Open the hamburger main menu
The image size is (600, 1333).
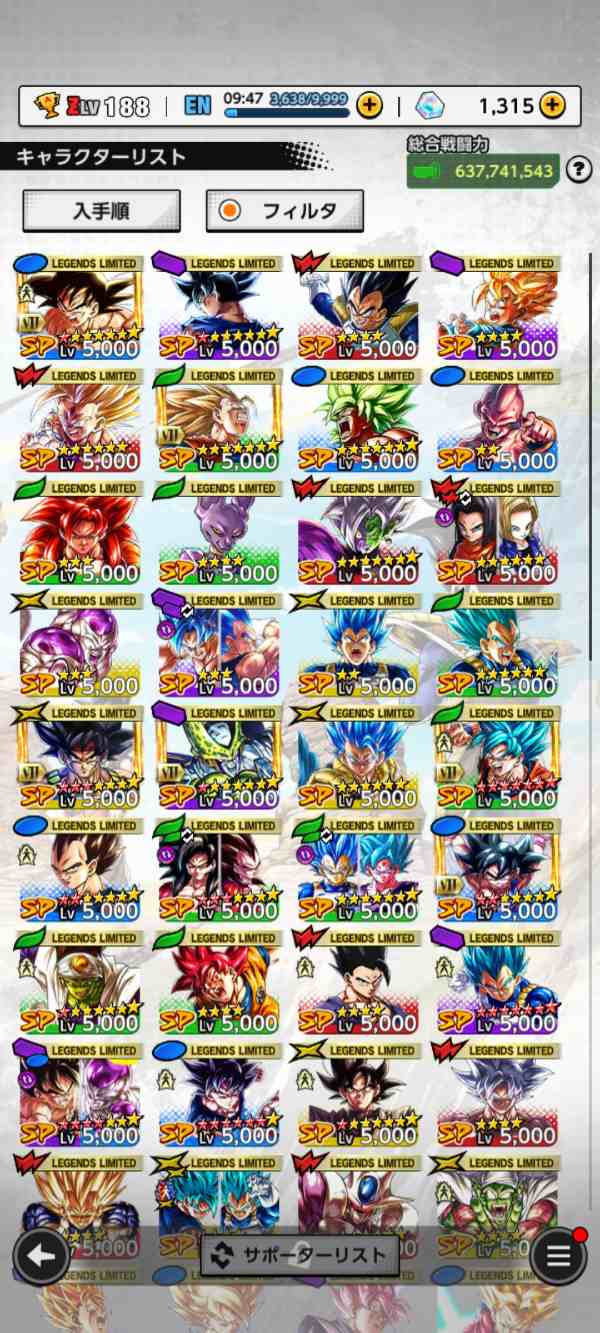[557, 1255]
